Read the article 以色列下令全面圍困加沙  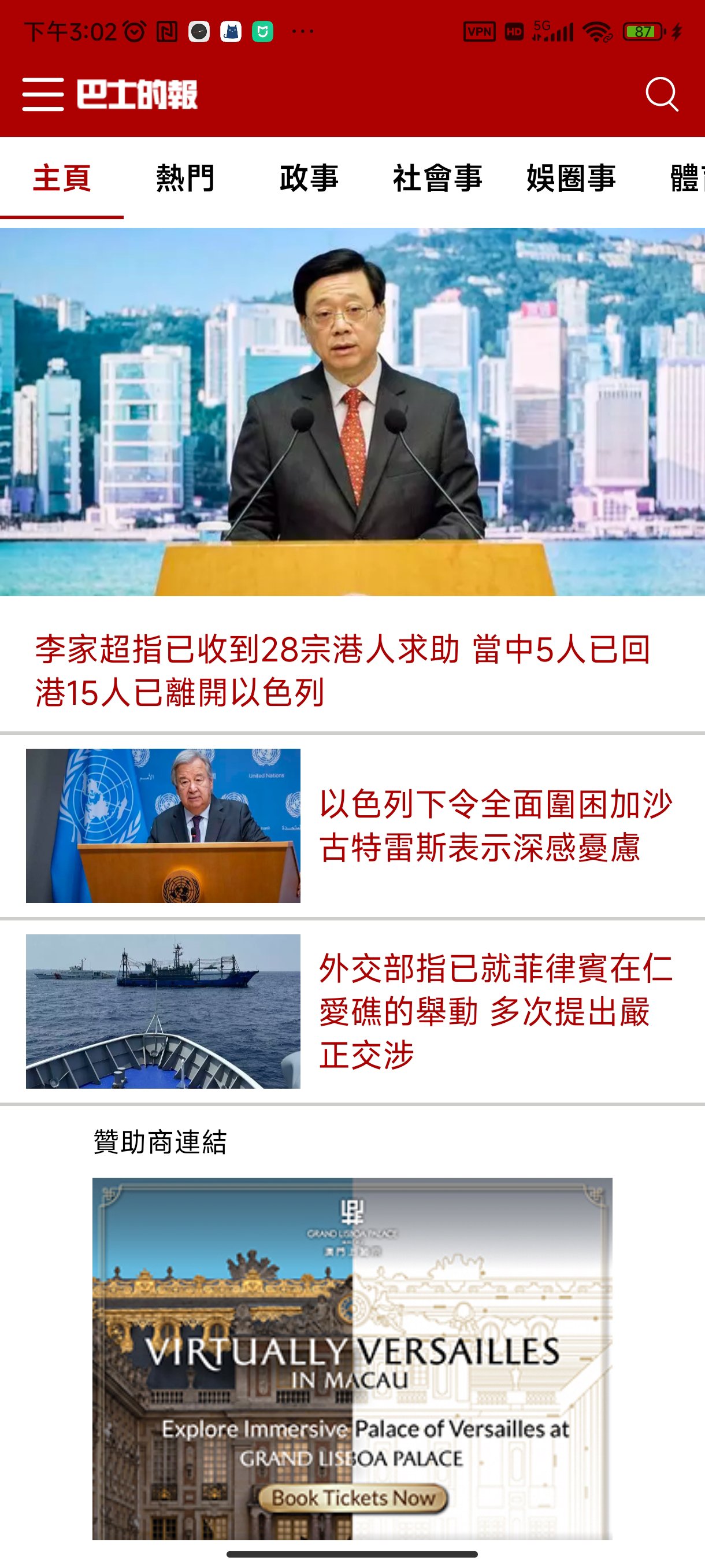[496, 826]
